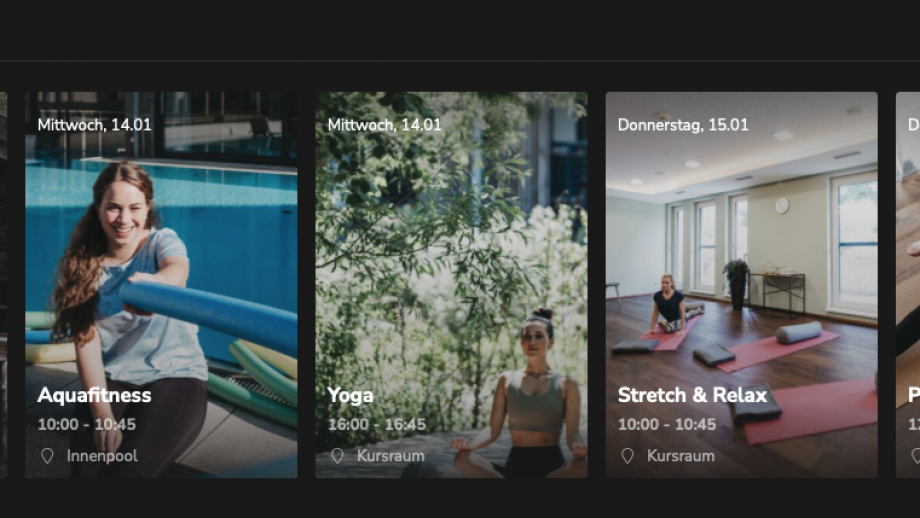The width and height of the screenshot is (920, 518).
Task: View the Stretch & Relax class
Action: click(741, 285)
